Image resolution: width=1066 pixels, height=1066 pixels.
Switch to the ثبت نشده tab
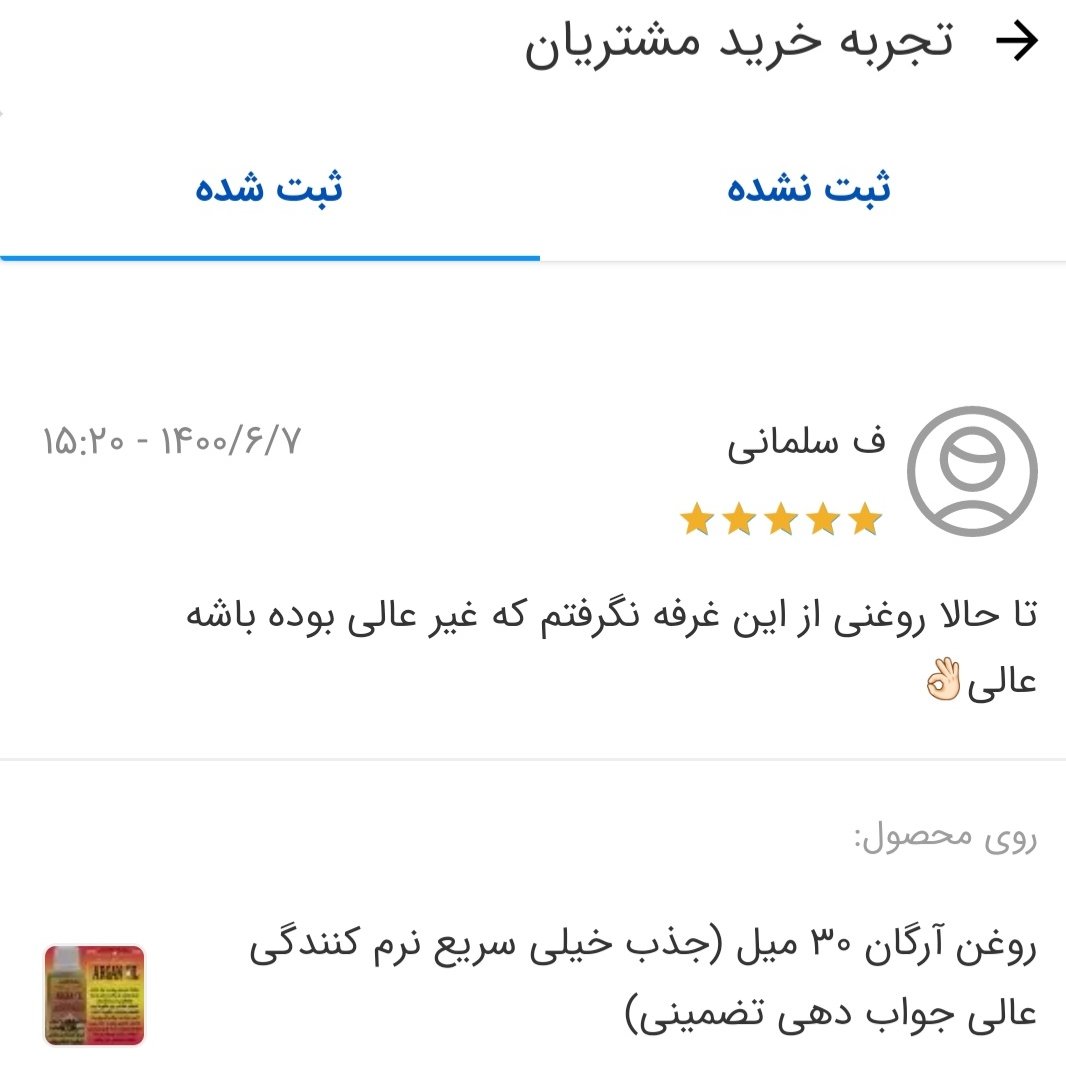[x=808, y=188]
